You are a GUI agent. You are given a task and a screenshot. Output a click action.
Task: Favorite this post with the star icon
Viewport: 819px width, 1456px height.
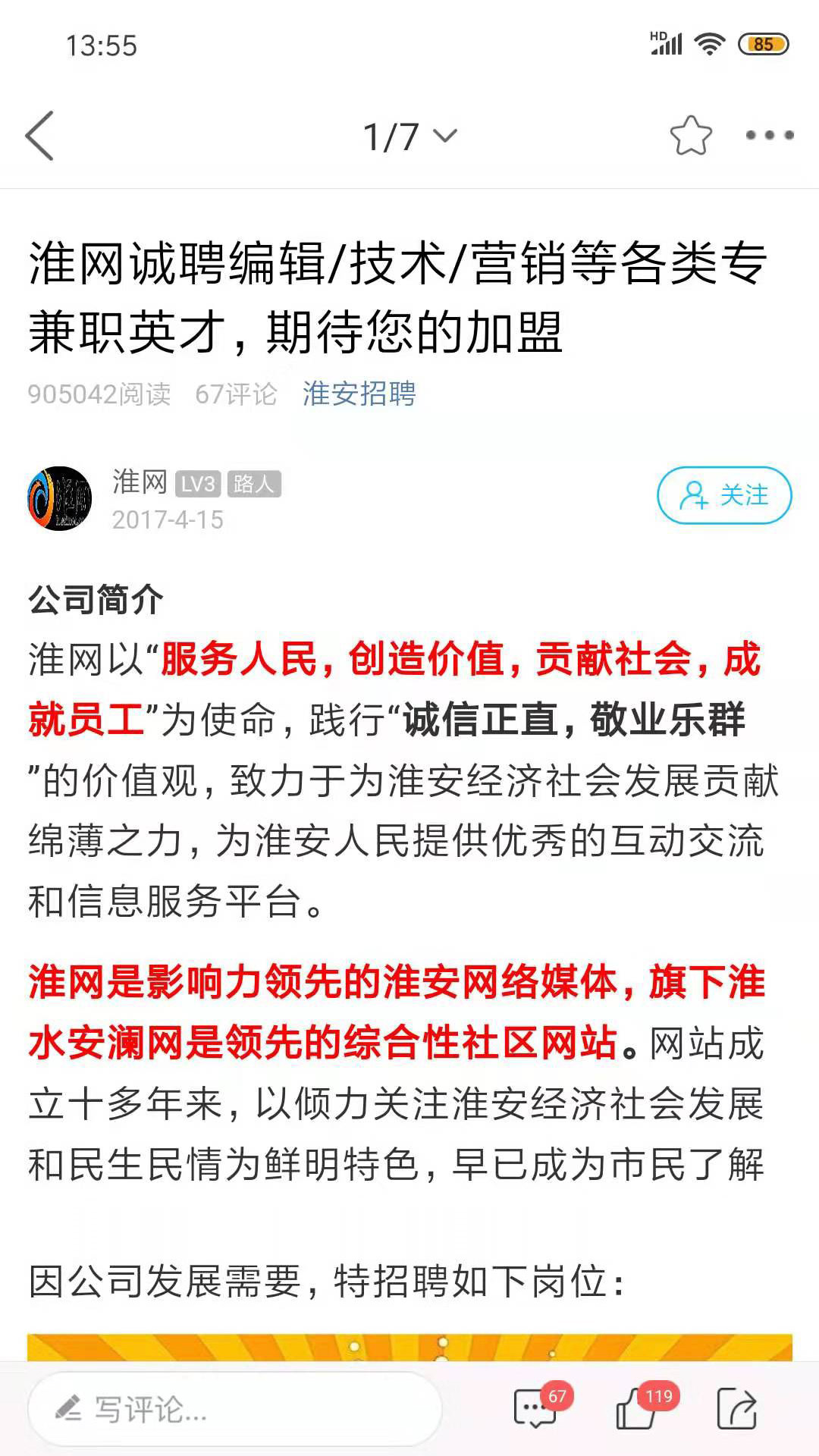click(x=691, y=136)
